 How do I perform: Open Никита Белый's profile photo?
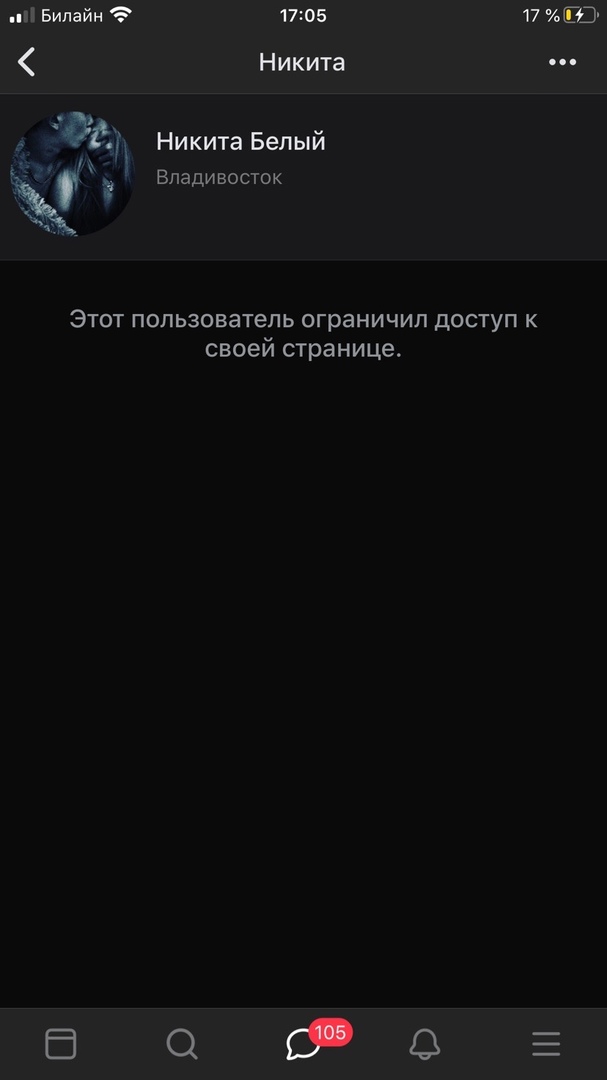72,174
